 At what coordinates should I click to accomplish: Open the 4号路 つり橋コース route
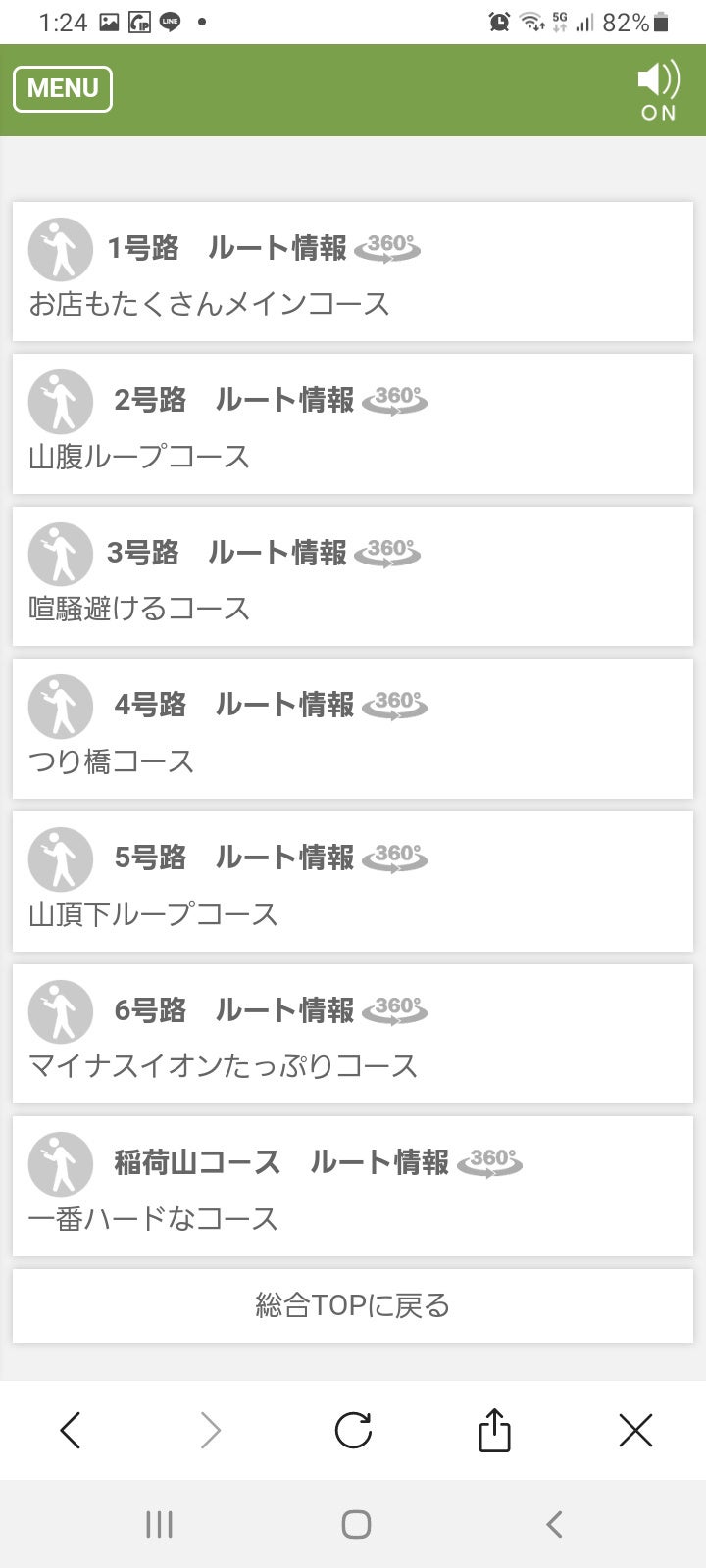coord(352,729)
